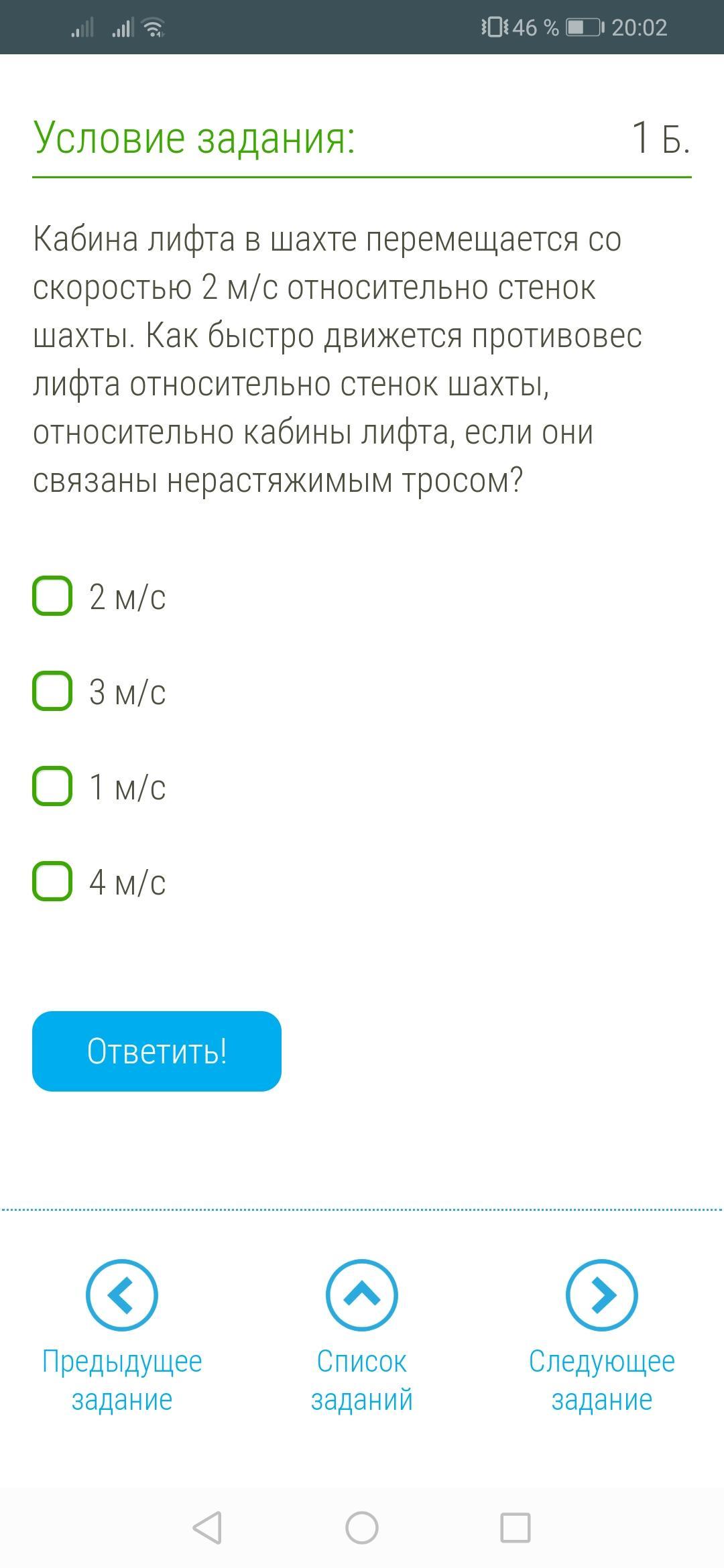724x1568 pixels.
Task: Go to Следующее задание
Action: pos(602,1336)
